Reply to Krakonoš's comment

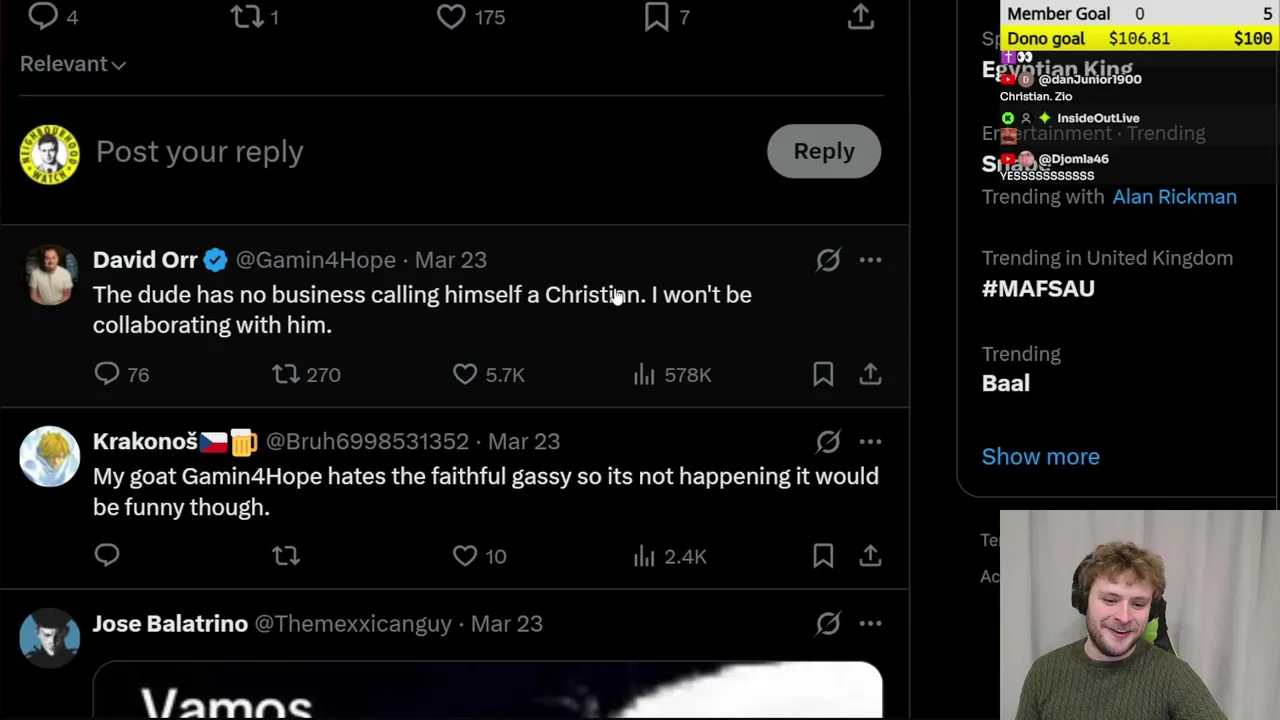point(107,556)
